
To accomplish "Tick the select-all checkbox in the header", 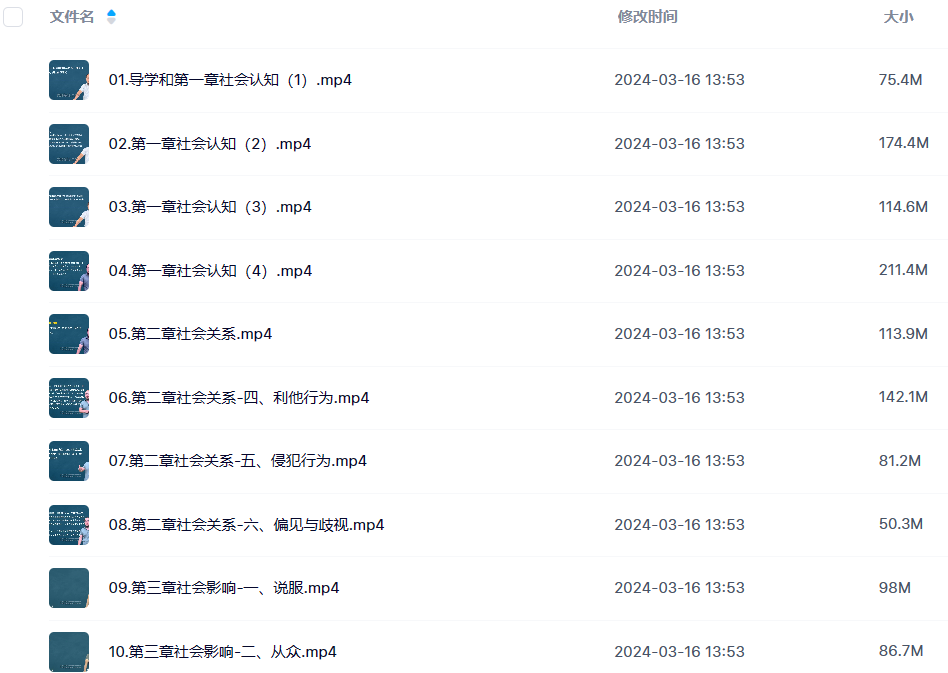I will pyautogui.click(x=13, y=17).
